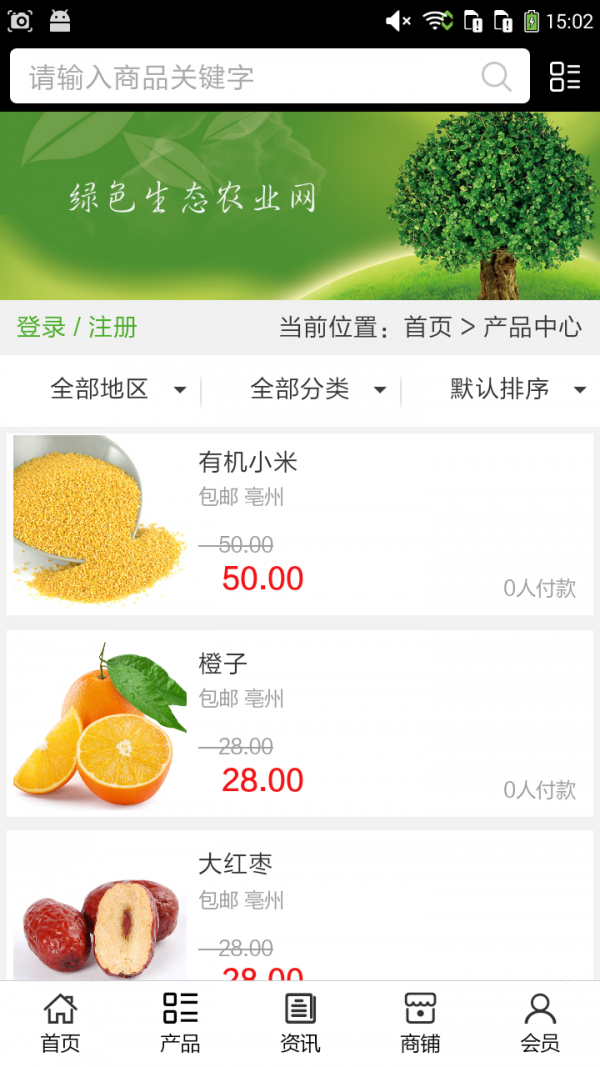Open the category grid menu icon
The width and height of the screenshot is (600, 1067).
coord(565,77)
